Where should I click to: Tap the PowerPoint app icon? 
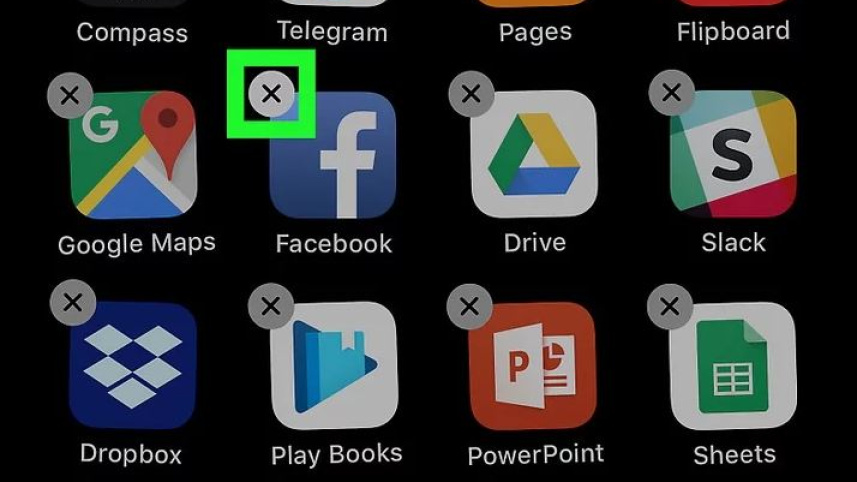click(x=534, y=366)
